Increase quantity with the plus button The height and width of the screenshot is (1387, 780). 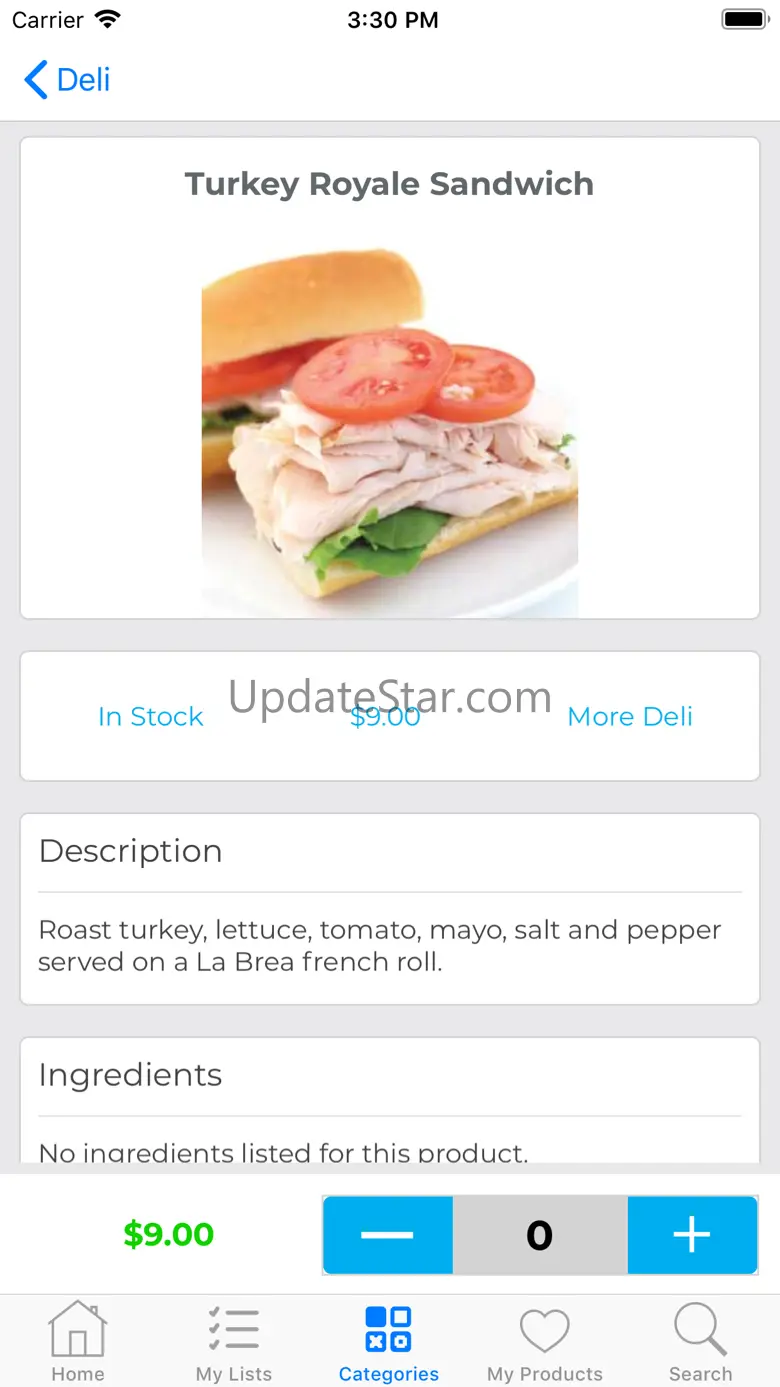point(692,1235)
